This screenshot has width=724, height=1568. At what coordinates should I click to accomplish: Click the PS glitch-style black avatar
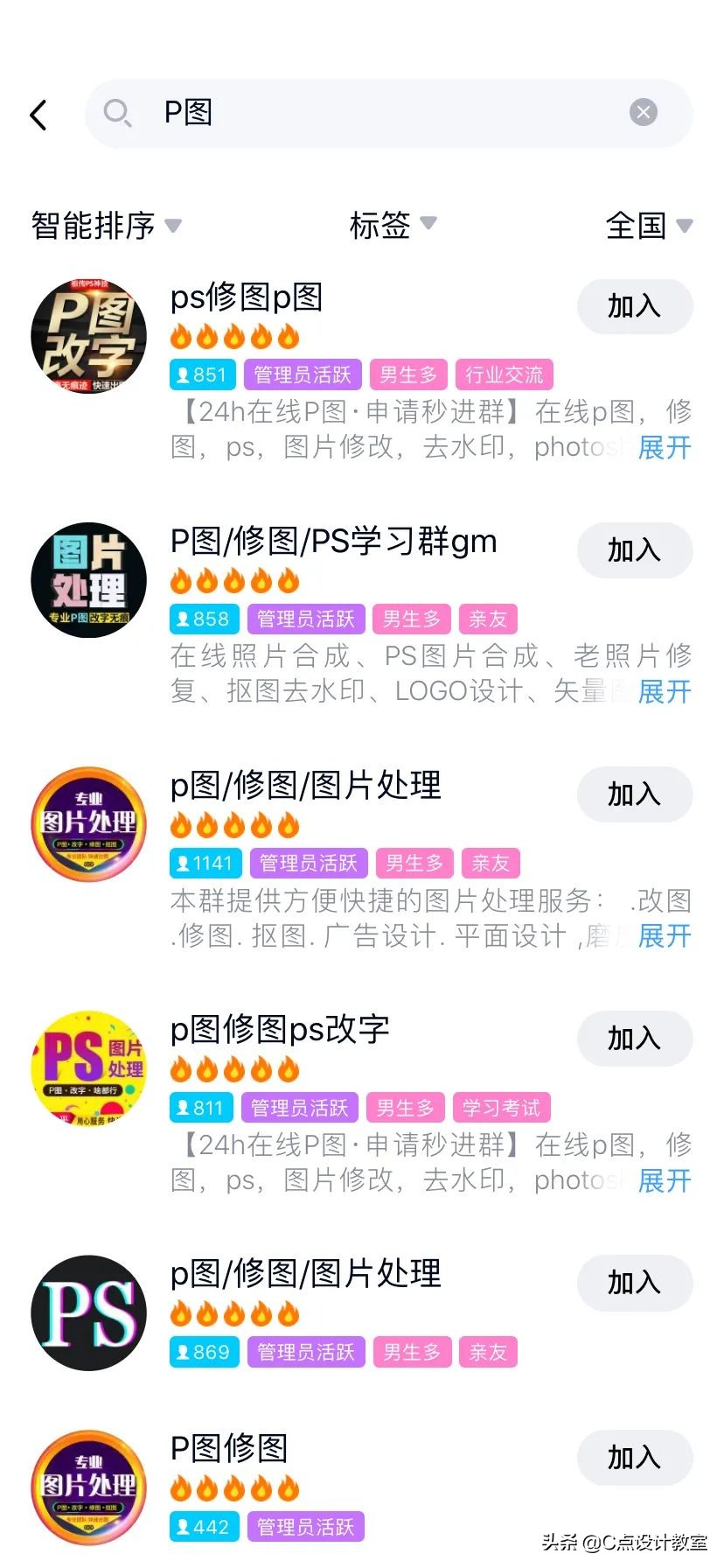click(x=88, y=1312)
